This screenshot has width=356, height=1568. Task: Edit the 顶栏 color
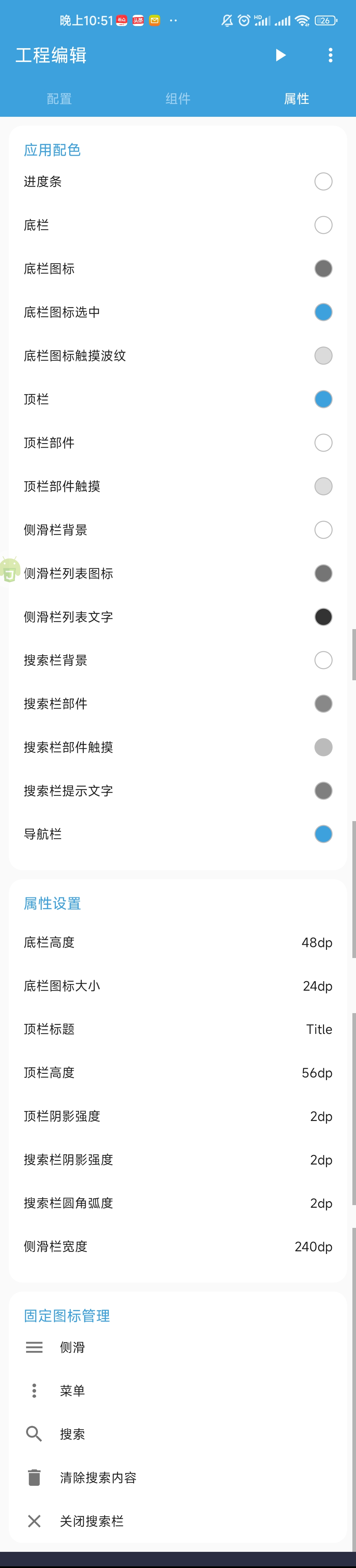pos(323,399)
